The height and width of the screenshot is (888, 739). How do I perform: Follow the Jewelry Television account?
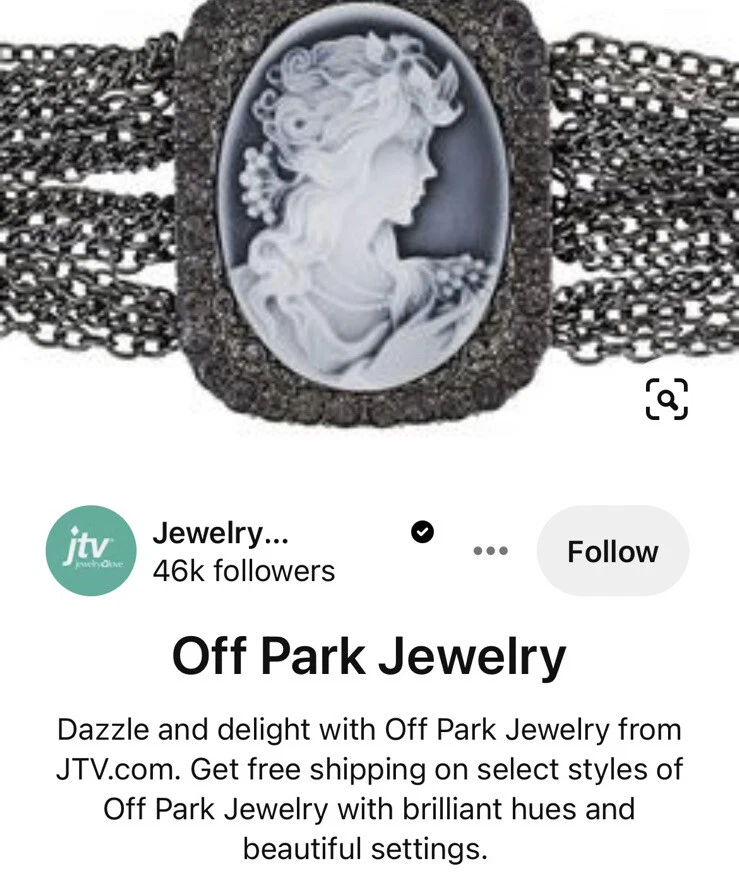pos(612,552)
